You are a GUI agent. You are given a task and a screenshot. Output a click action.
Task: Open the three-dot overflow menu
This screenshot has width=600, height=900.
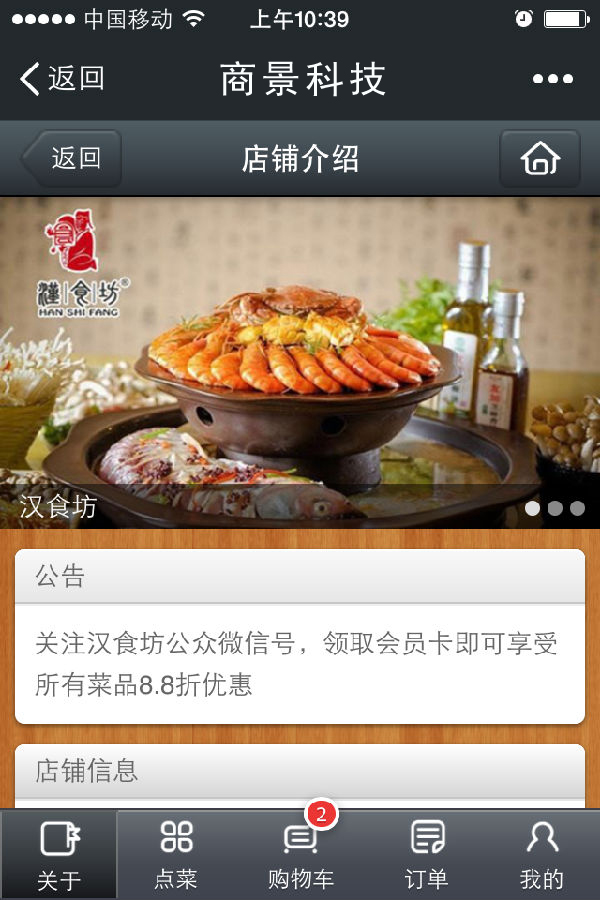tap(552, 79)
